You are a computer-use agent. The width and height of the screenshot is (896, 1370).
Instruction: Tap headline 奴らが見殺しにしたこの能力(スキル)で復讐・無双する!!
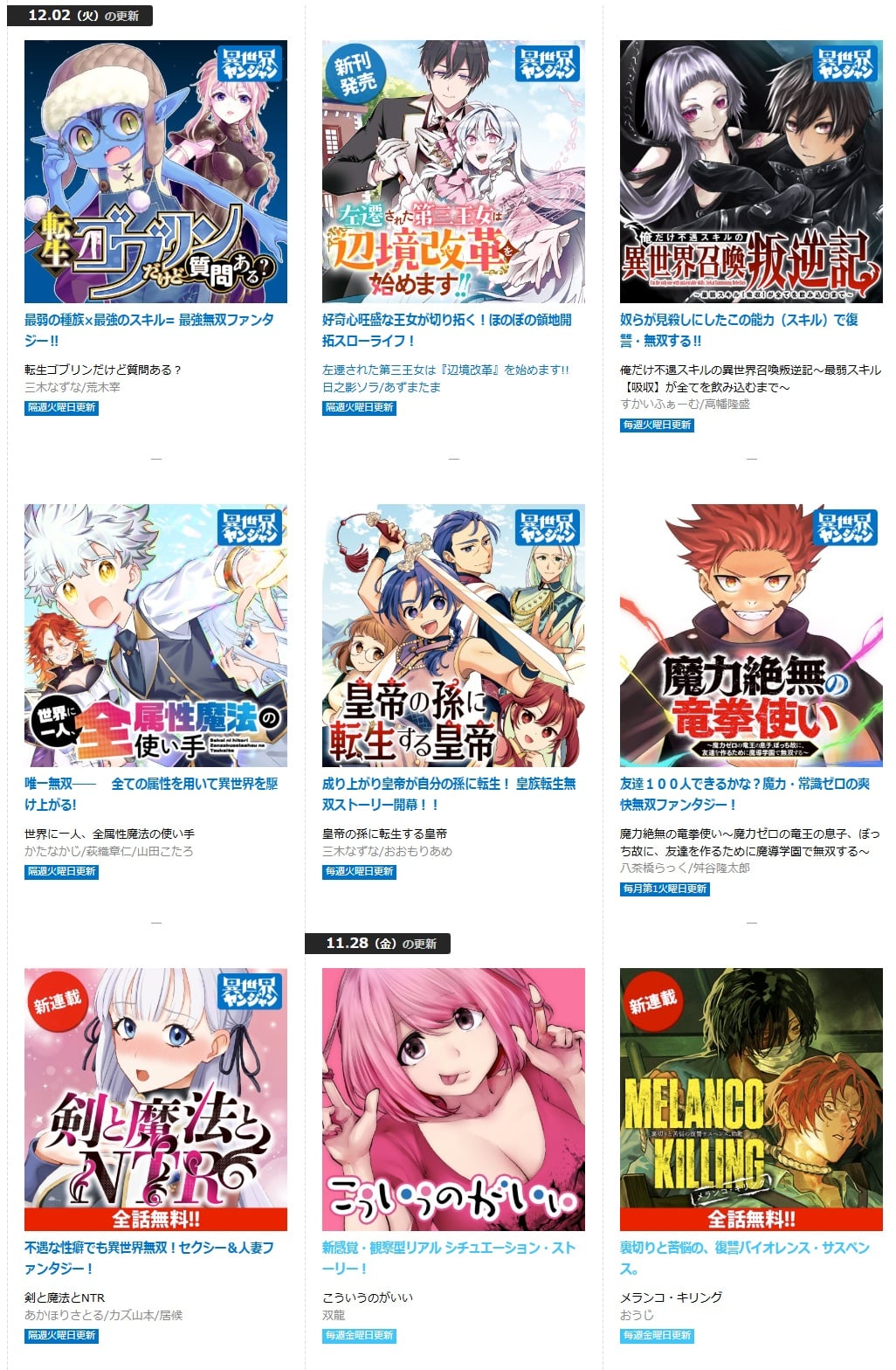739,330
